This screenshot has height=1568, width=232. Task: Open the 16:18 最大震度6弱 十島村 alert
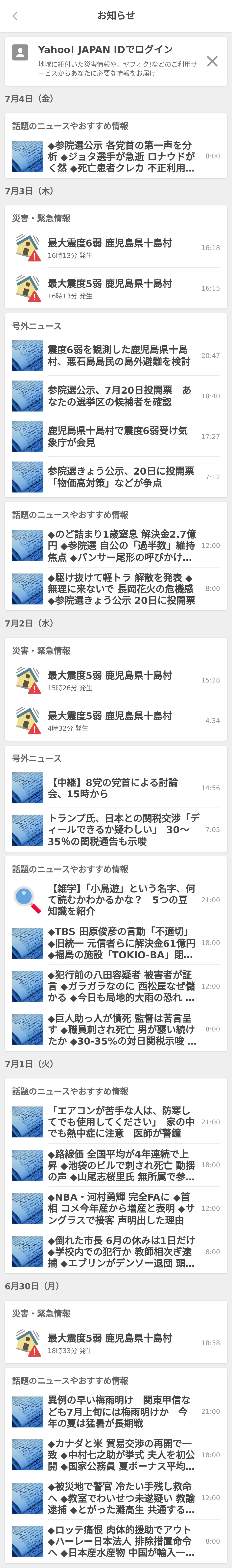[115, 248]
